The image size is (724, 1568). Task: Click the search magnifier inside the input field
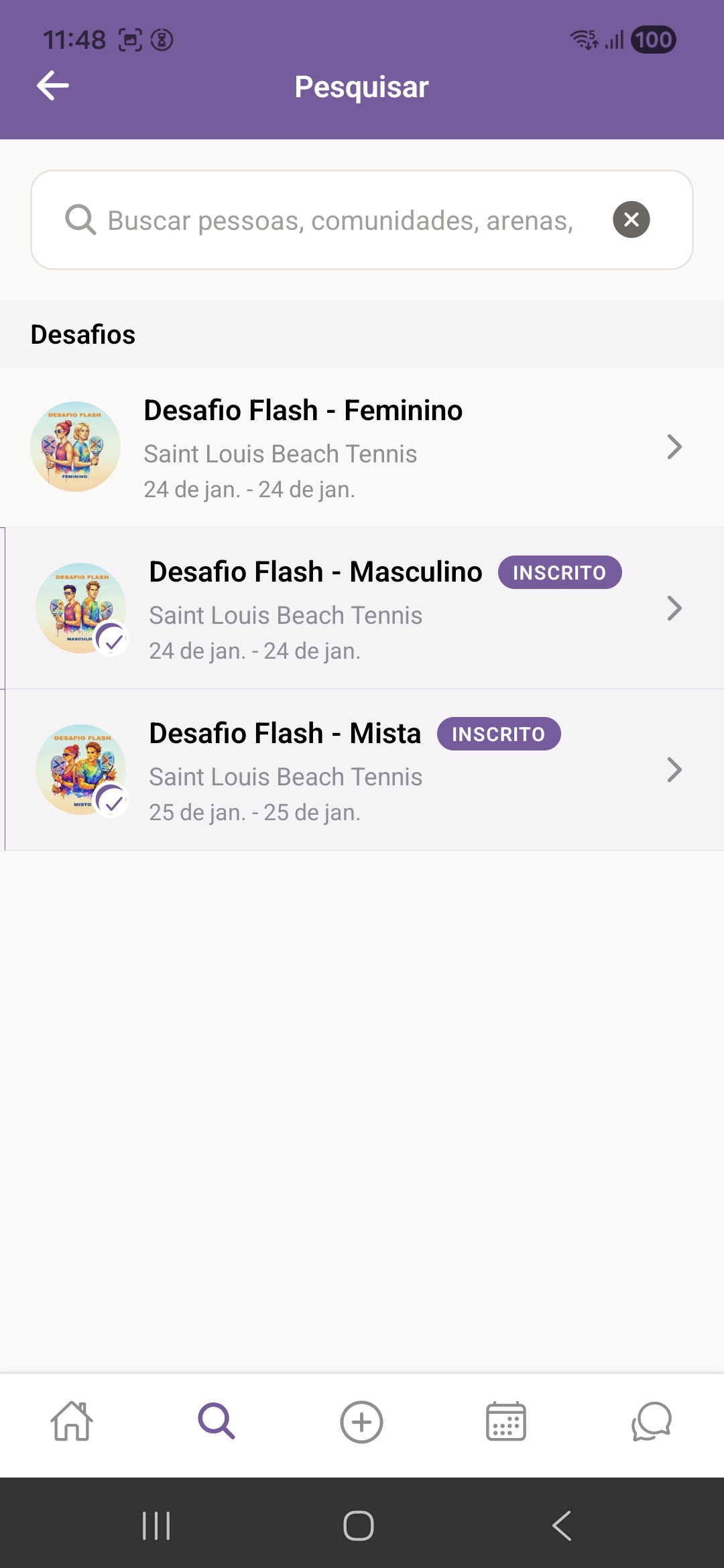coord(79,219)
